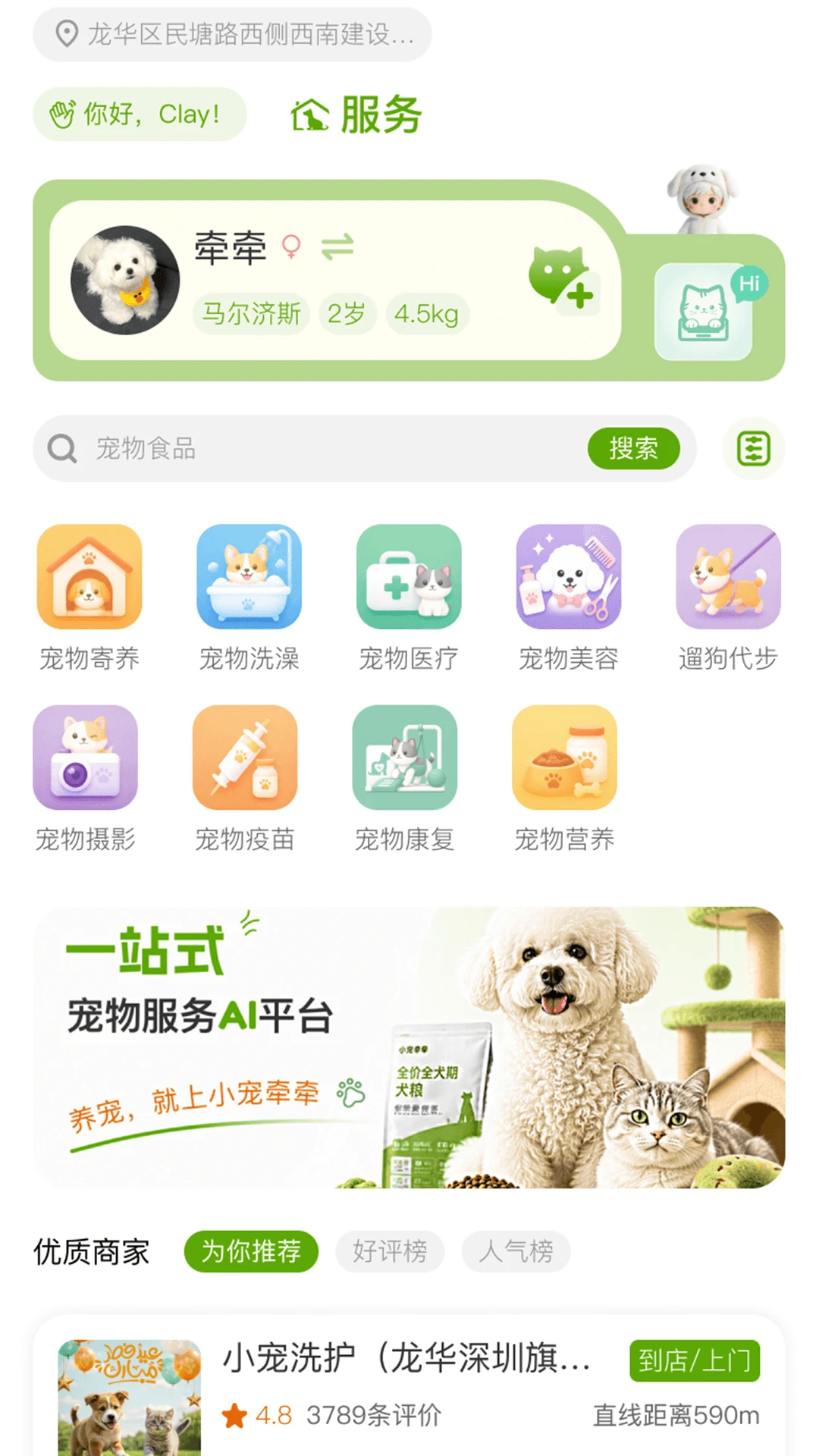
Task: Open 宠物疫苗 service
Action: click(x=245, y=780)
